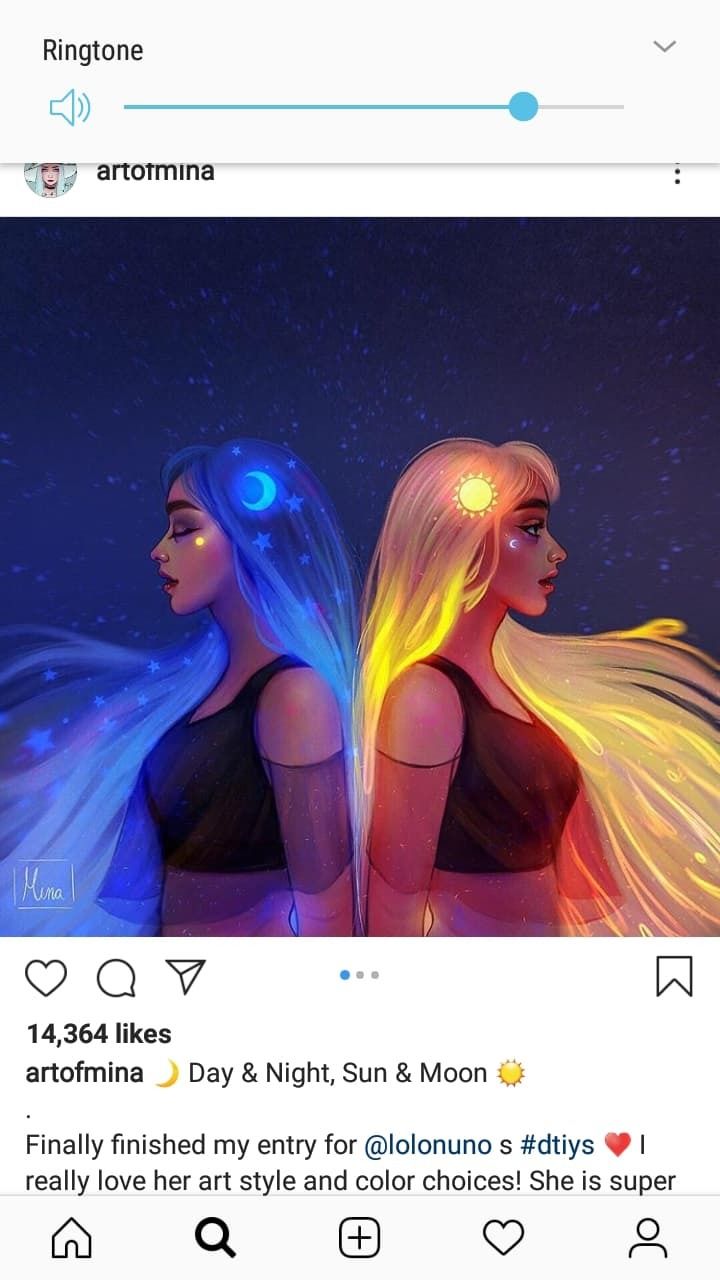This screenshot has width=720, height=1280.
Task: Bookmark the Day & Night post
Action: (674, 976)
